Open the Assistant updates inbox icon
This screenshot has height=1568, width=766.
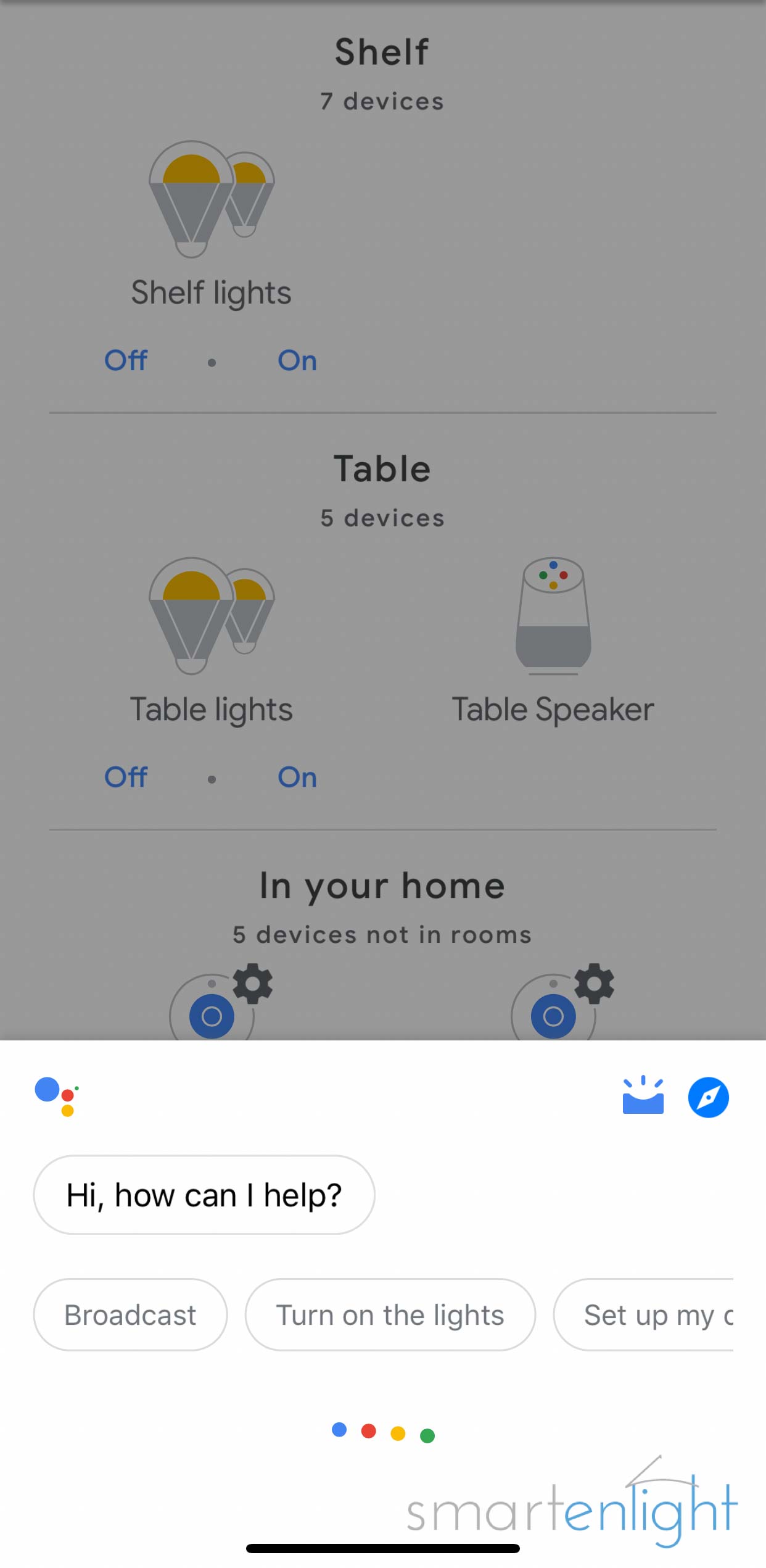(x=643, y=1097)
